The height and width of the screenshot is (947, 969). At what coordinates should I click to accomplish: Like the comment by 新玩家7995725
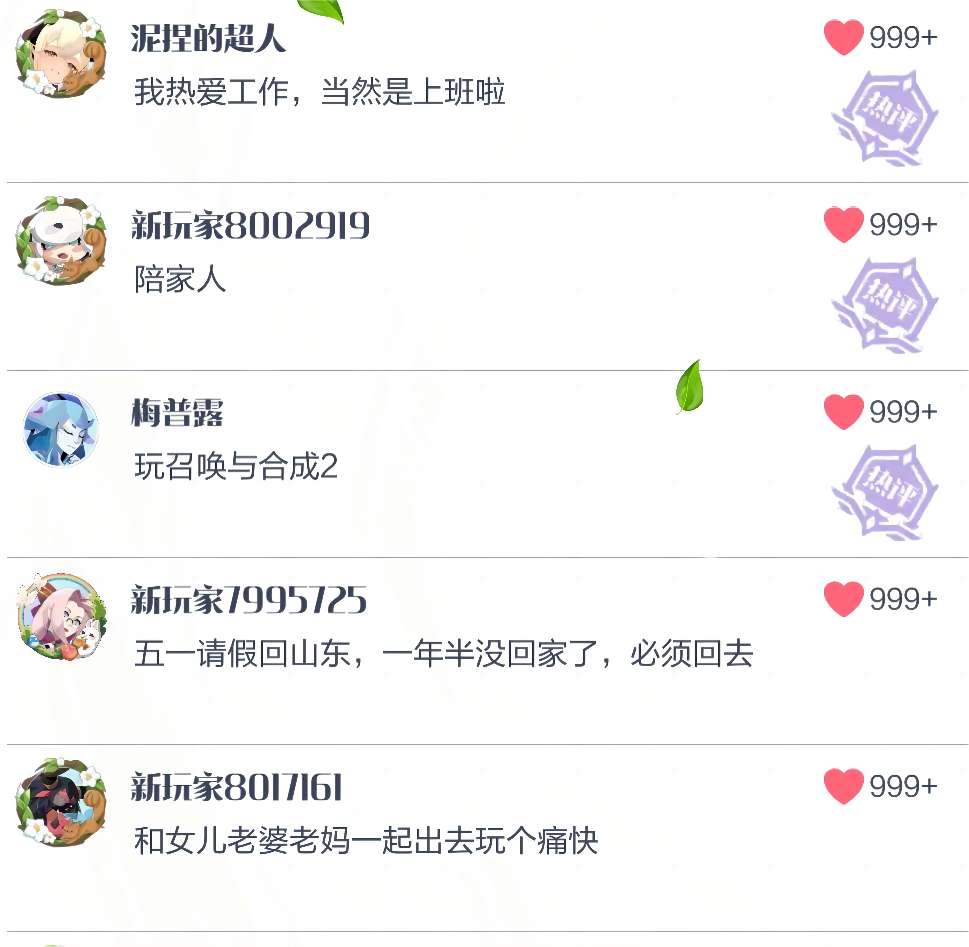(x=843, y=599)
